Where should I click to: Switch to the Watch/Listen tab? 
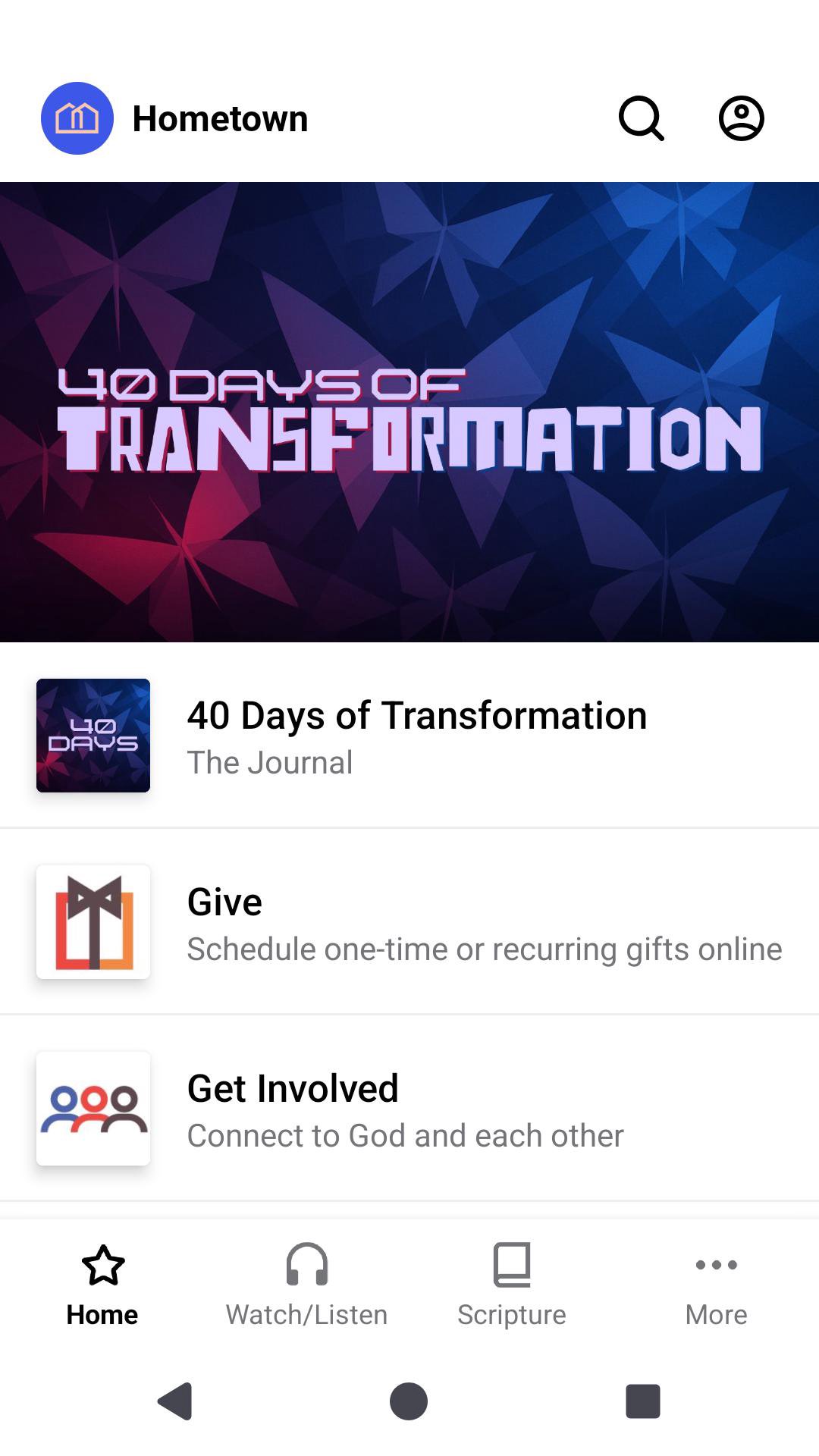tap(307, 1283)
